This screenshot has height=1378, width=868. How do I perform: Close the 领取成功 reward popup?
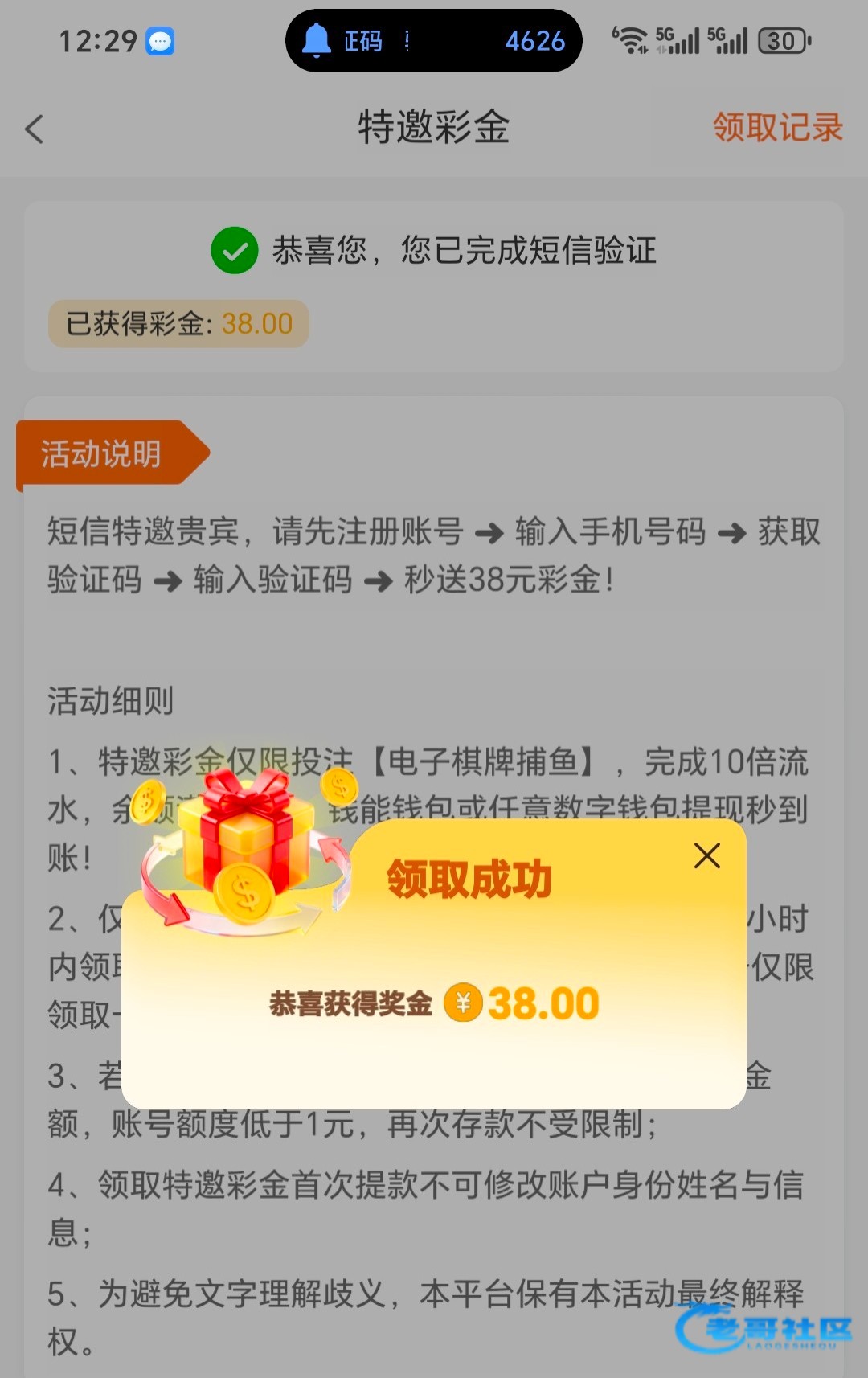(707, 855)
